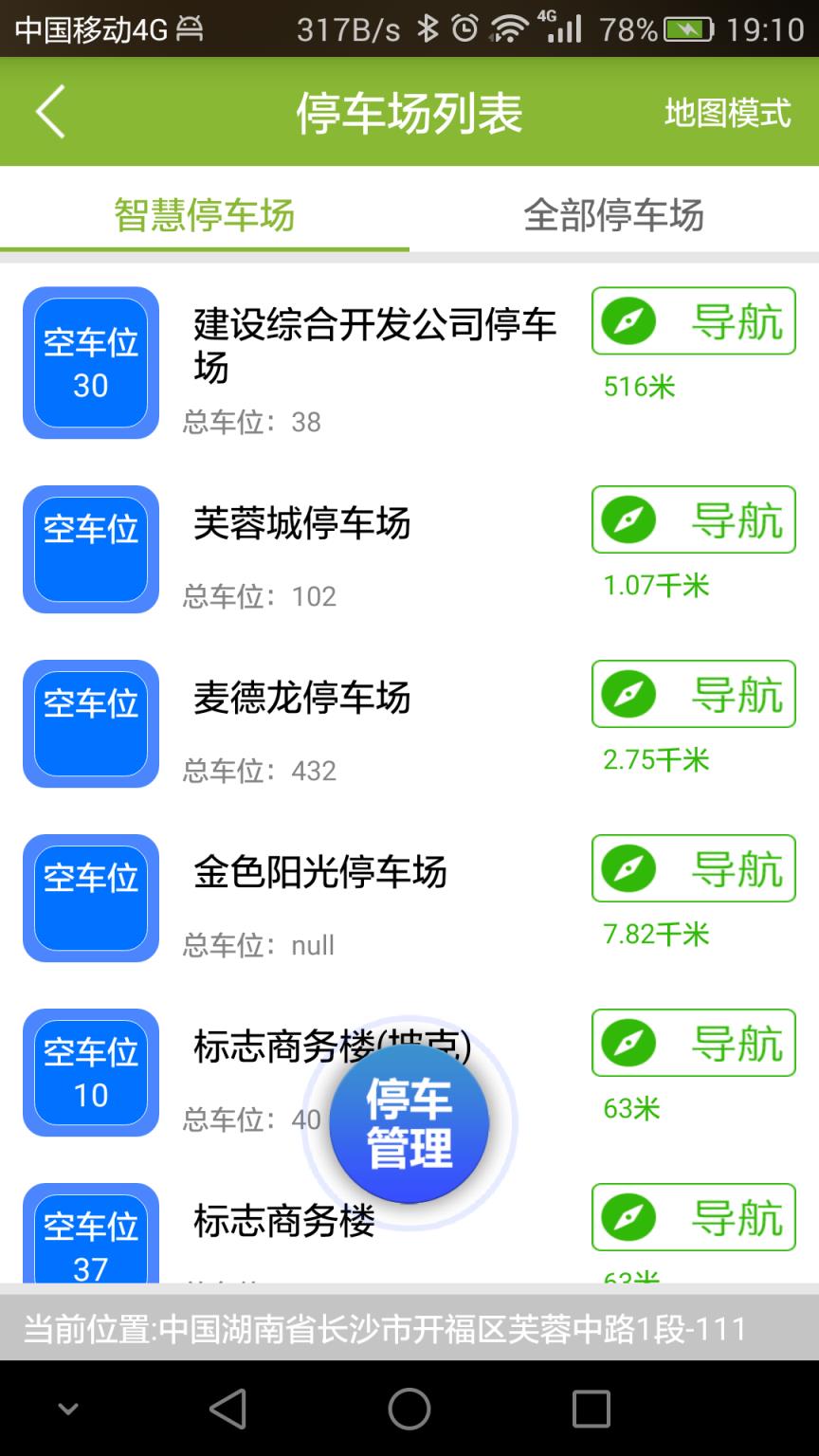Image resolution: width=819 pixels, height=1456 pixels.
Task: Tap the 空车位 30 blue badge icon
Action: (89, 363)
